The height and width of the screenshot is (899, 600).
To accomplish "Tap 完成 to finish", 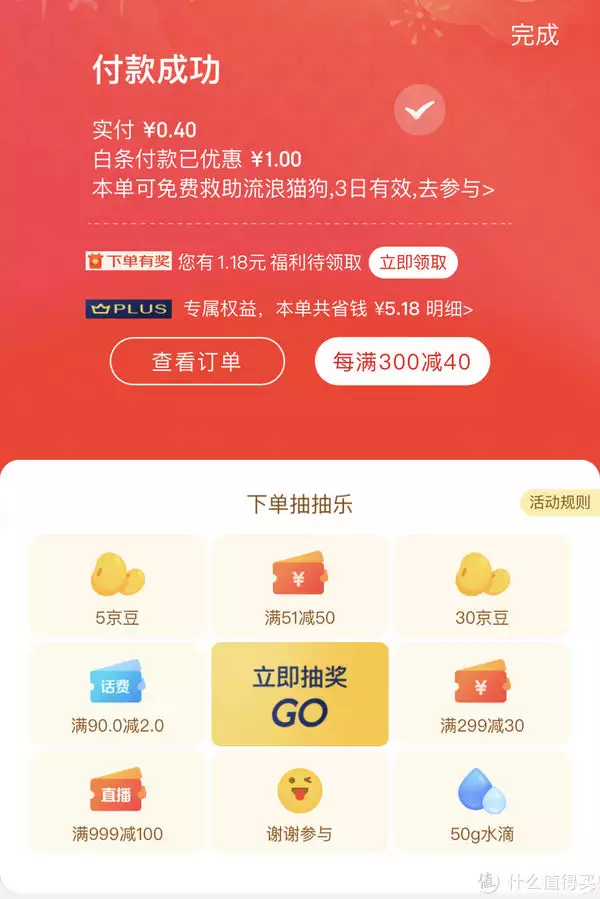I will 534,35.
